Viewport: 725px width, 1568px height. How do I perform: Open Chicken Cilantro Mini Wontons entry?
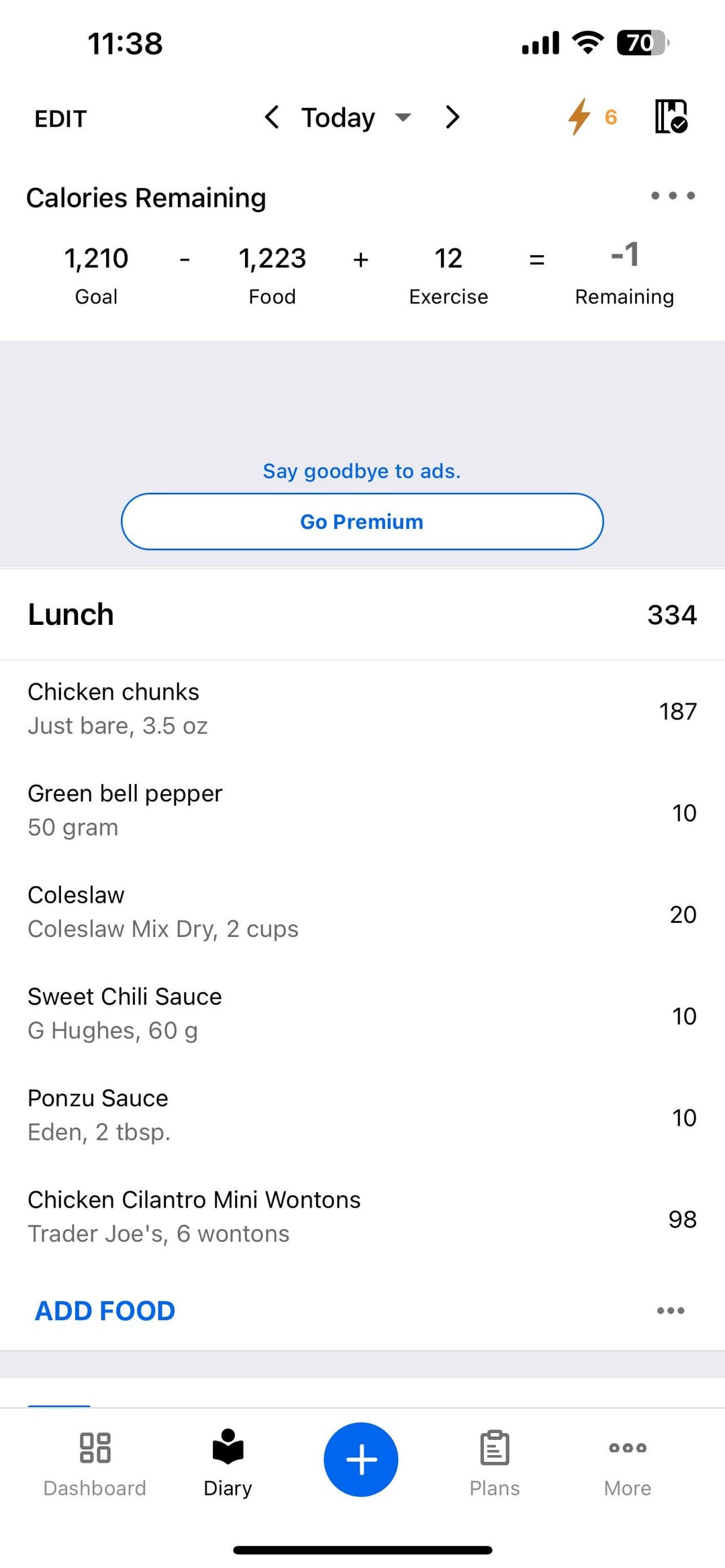[362, 1217]
